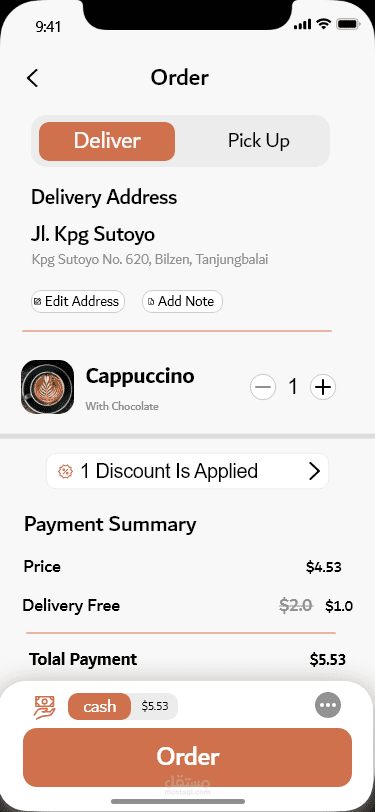
Task: Open the 1 Discount Is Applied row
Action: [188, 471]
